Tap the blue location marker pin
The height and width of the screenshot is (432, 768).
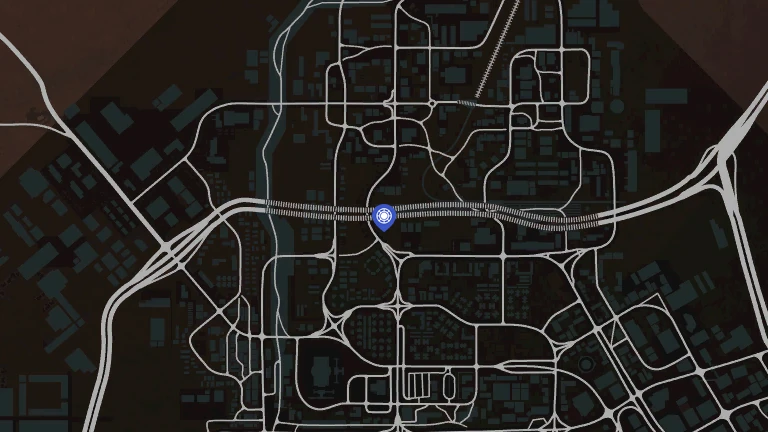coord(384,217)
